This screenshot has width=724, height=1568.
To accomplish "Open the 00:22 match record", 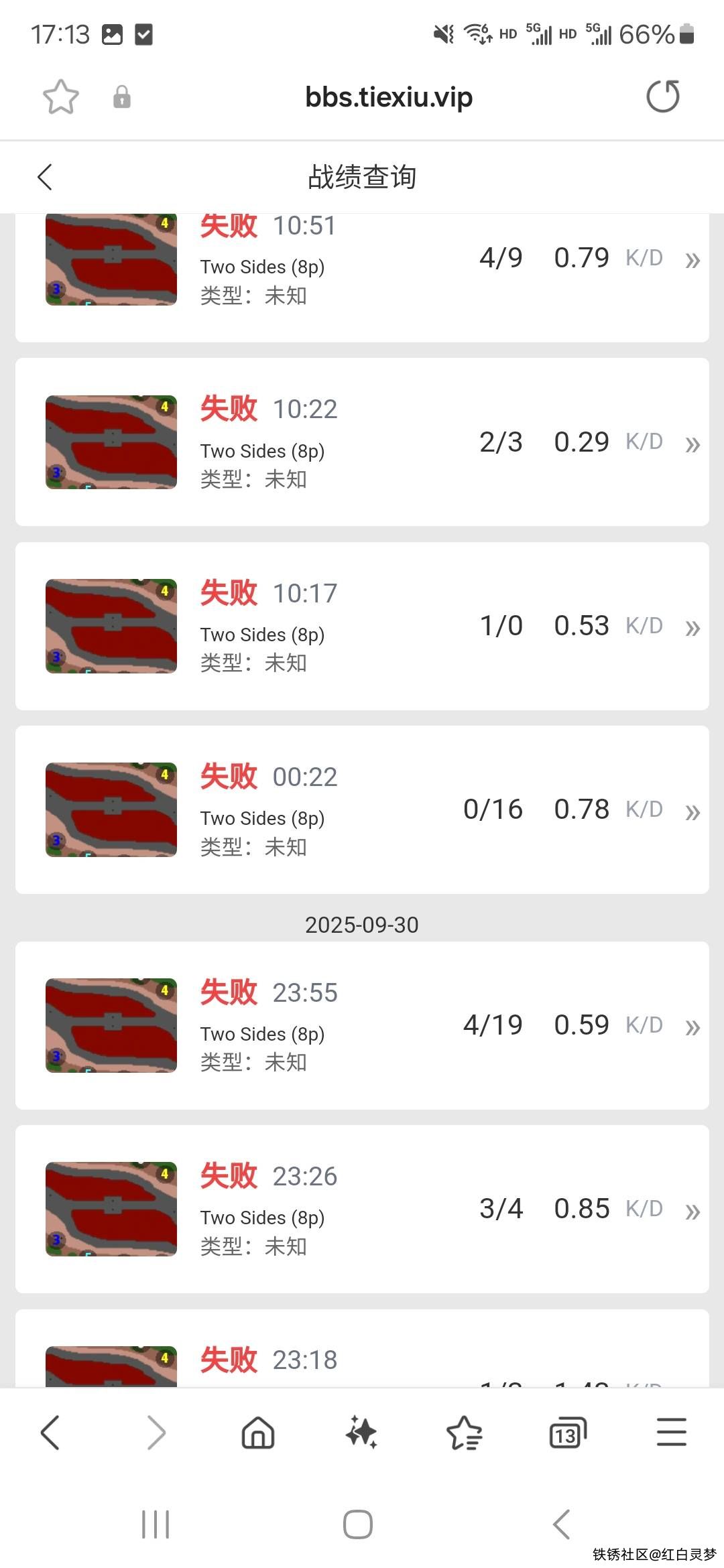I will point(362,809).
